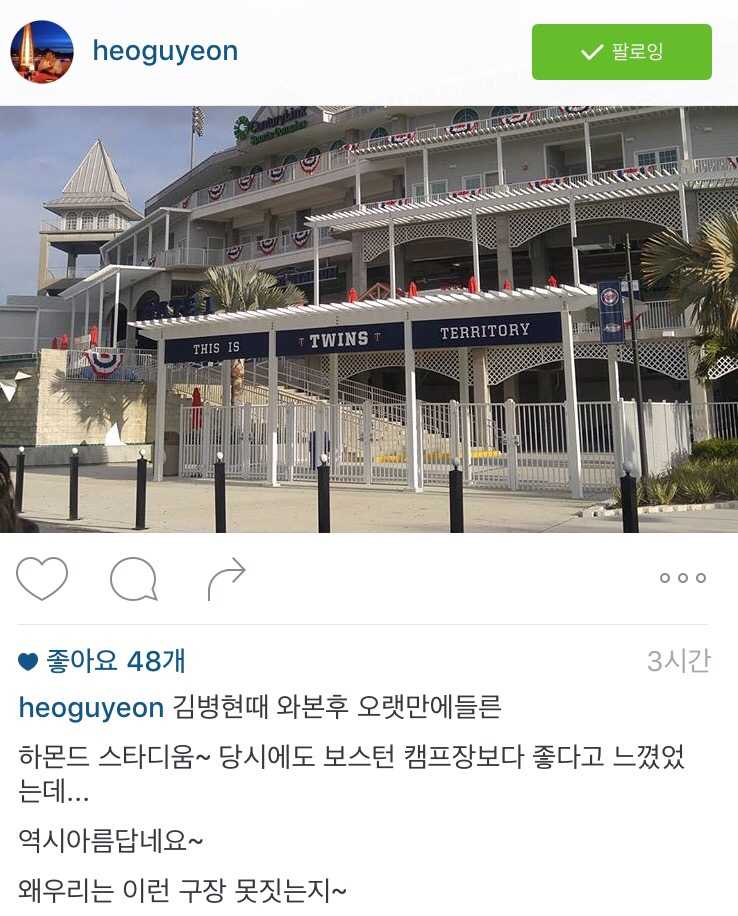Share the post with the arrow icon
The image size is (738, 916).
point(226,579)
